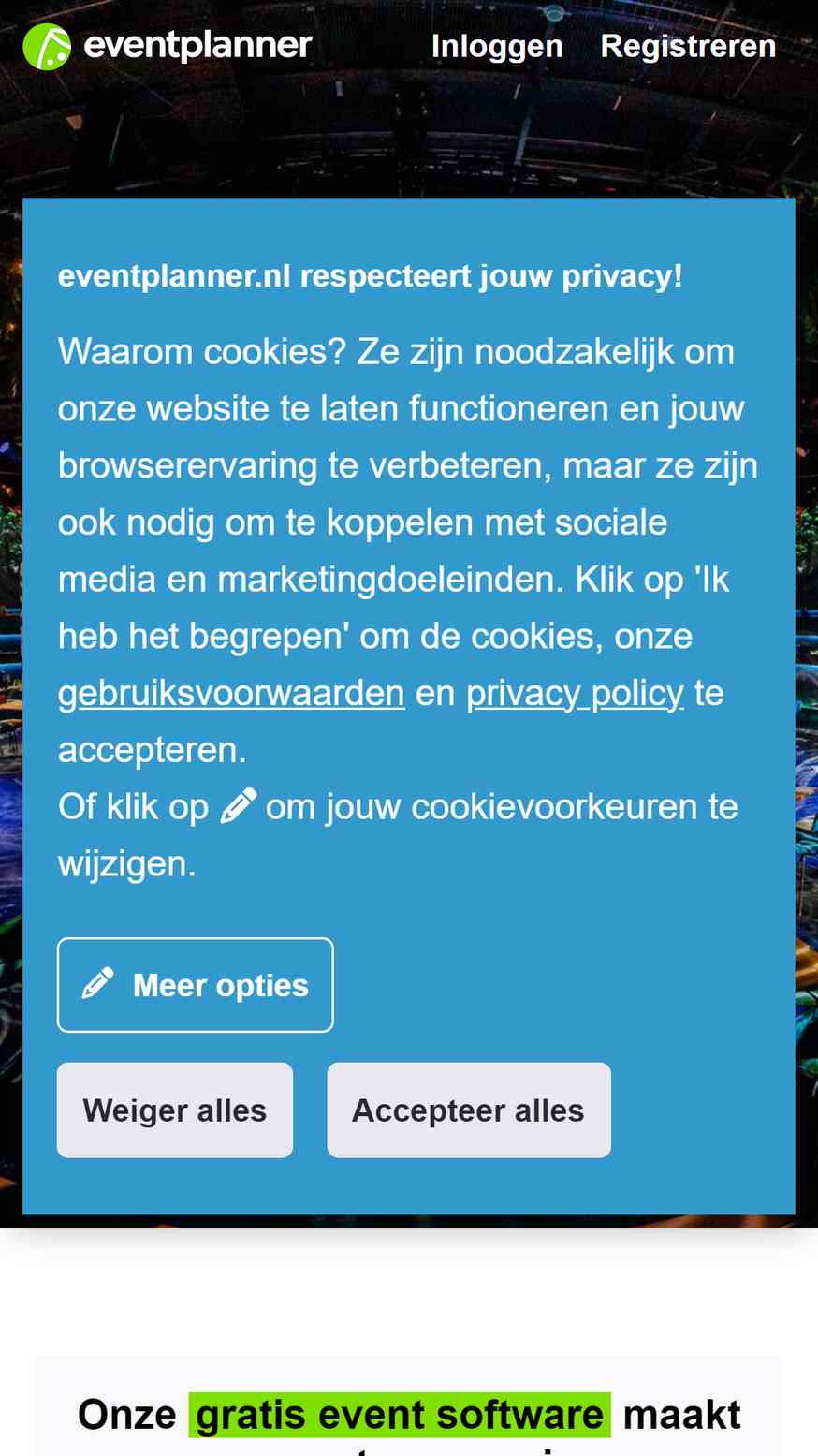Tap Registreren to sign up
818x1456 pixels.
(688, 46)
